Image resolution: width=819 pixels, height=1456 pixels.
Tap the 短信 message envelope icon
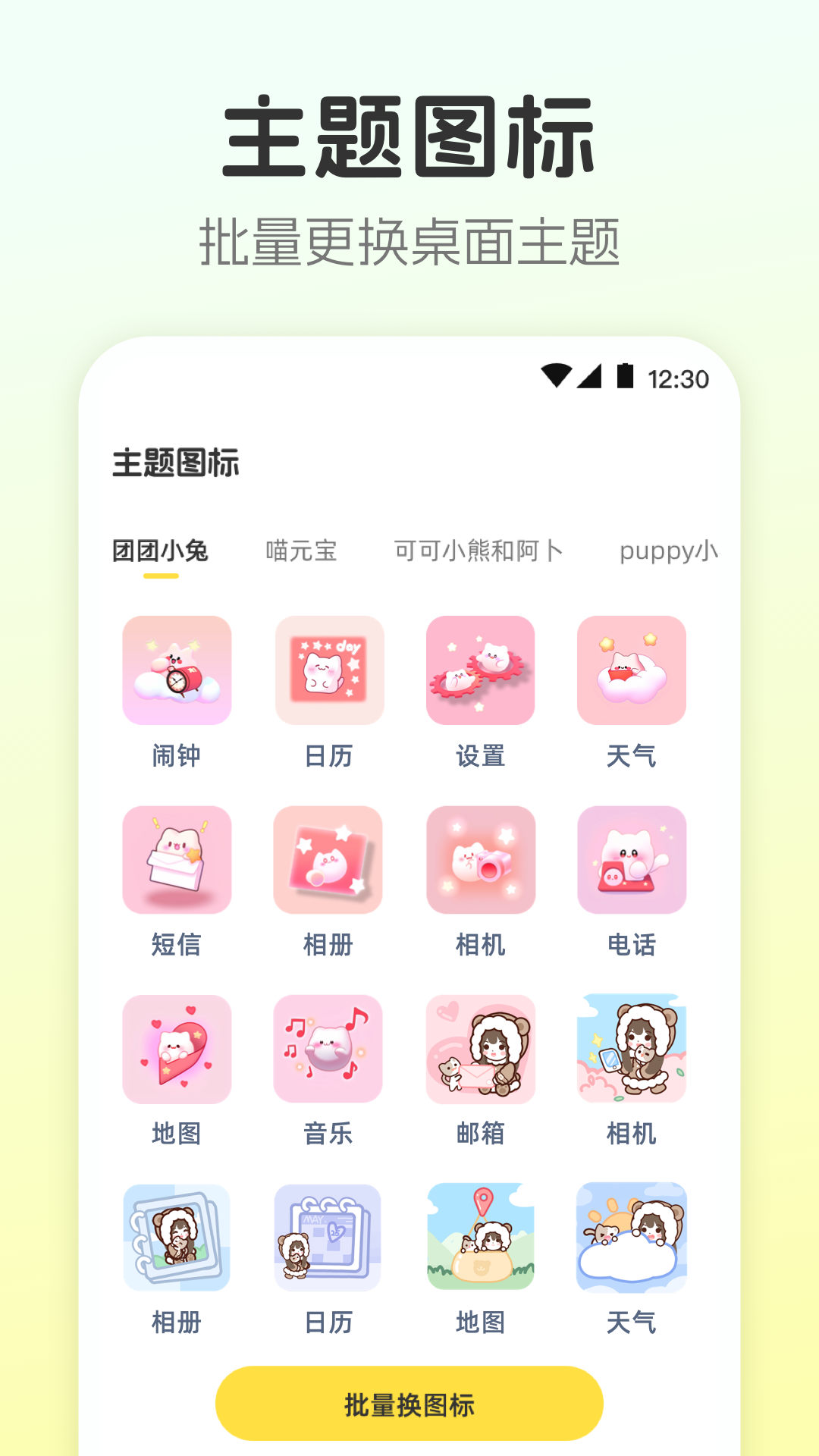176,860
